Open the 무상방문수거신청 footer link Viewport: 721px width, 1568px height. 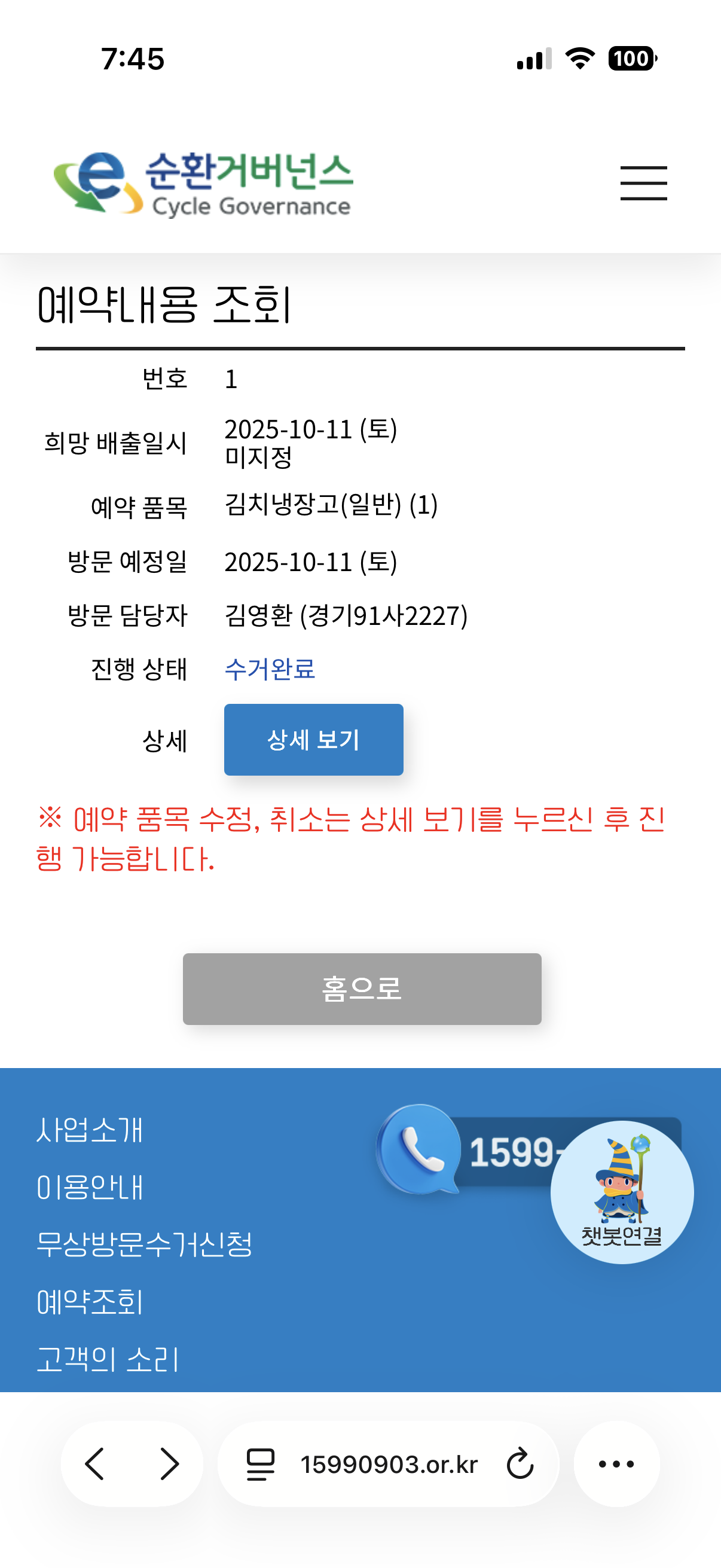[144, 1244]
